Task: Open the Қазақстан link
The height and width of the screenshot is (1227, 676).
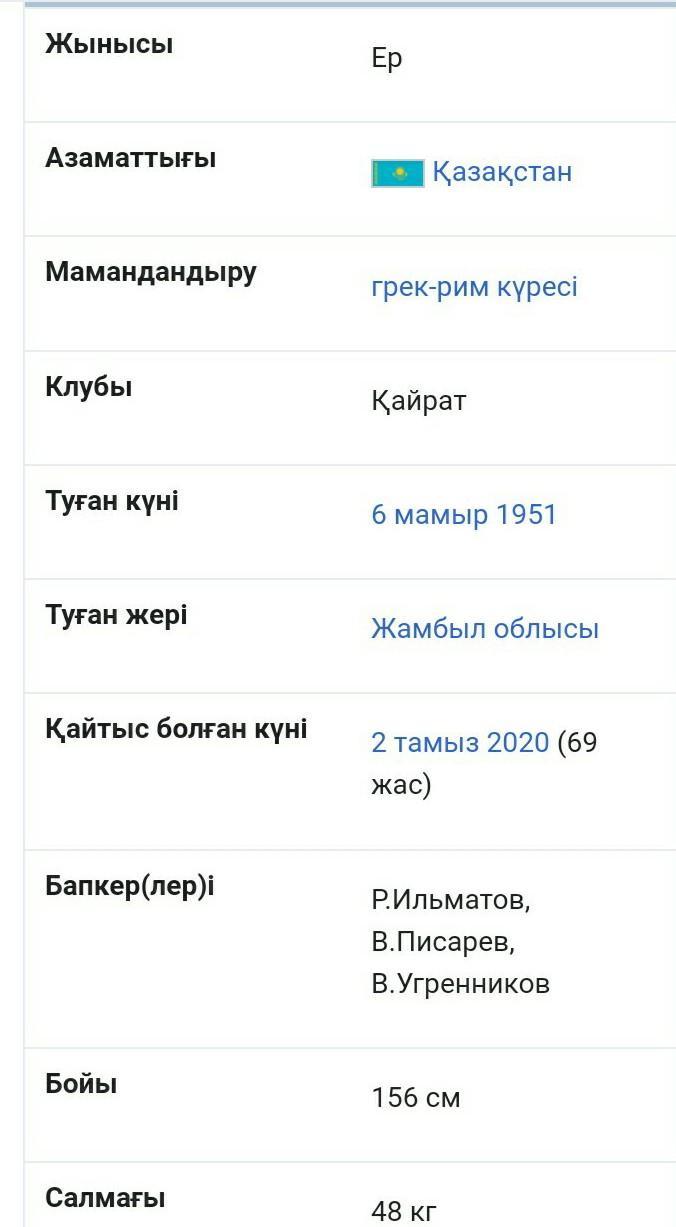Action: point(502,172)
